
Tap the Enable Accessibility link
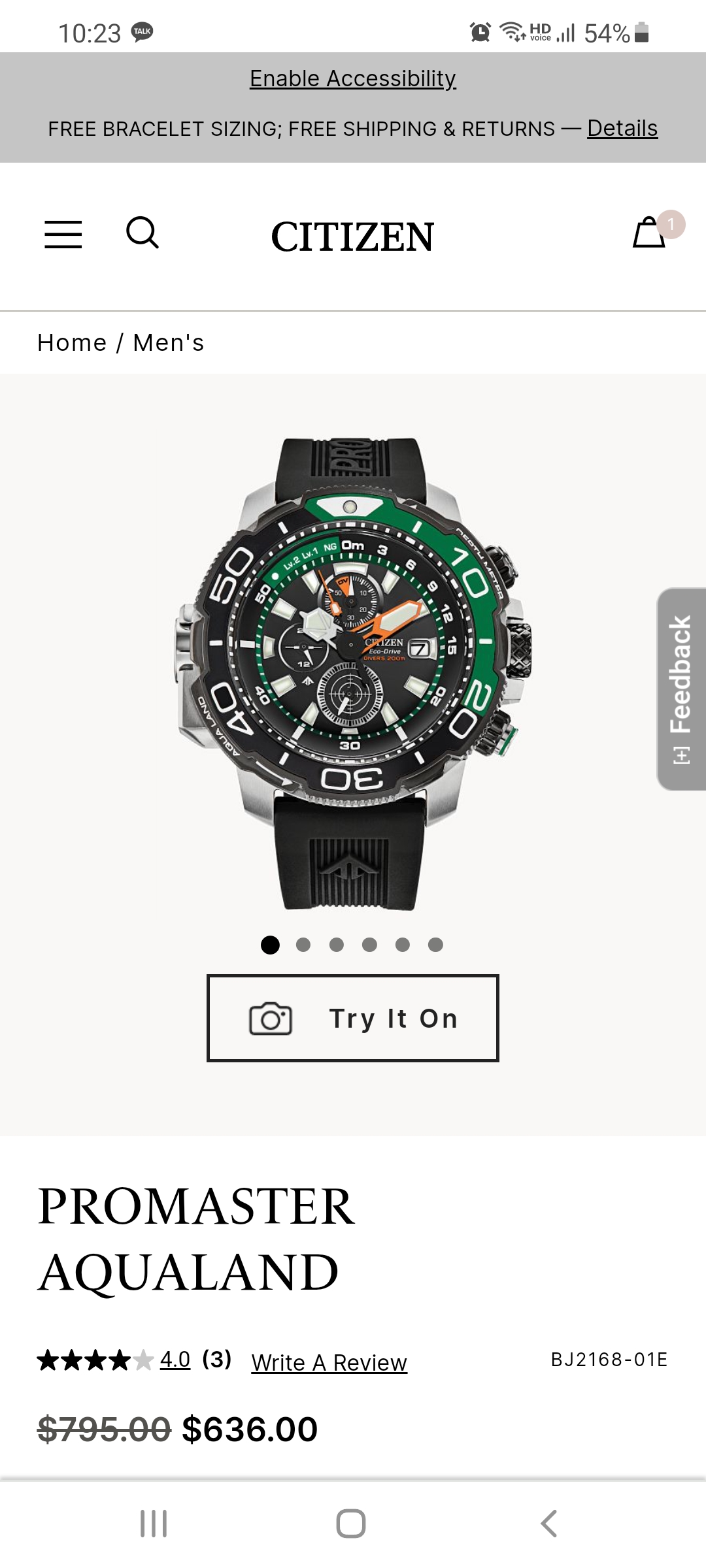point(352,78)
